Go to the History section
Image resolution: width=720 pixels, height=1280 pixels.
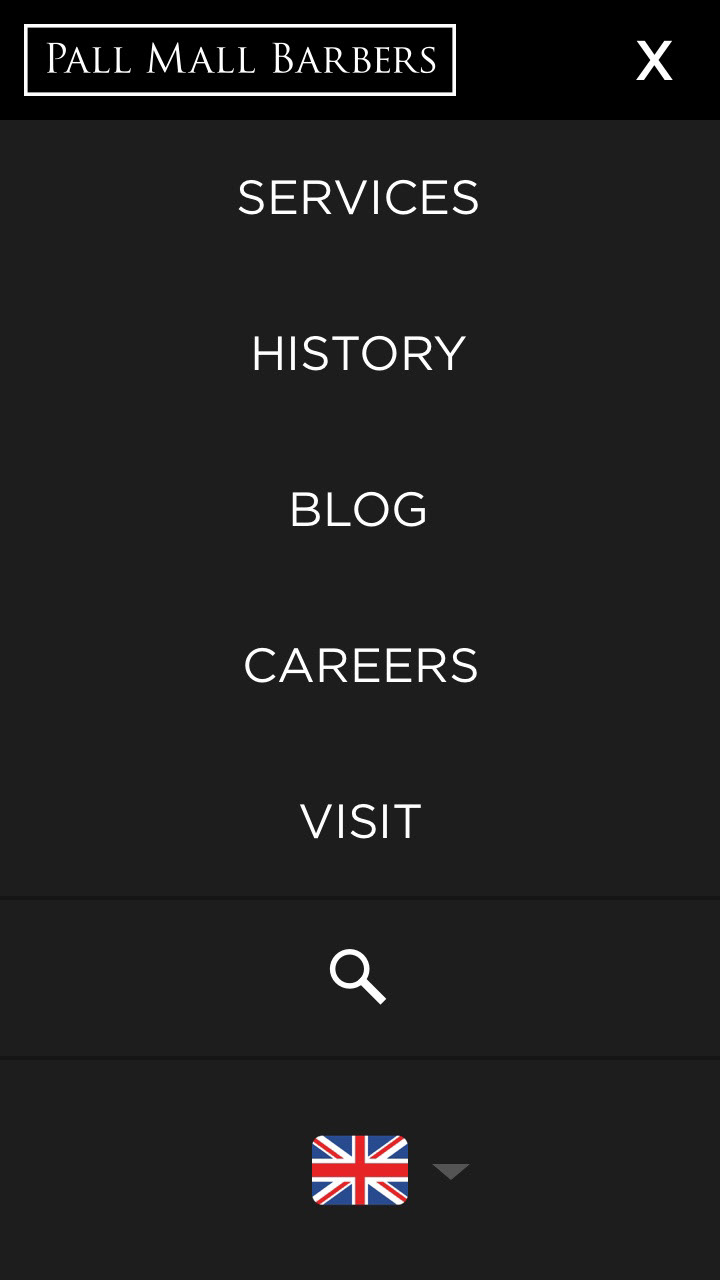(359, 354)
